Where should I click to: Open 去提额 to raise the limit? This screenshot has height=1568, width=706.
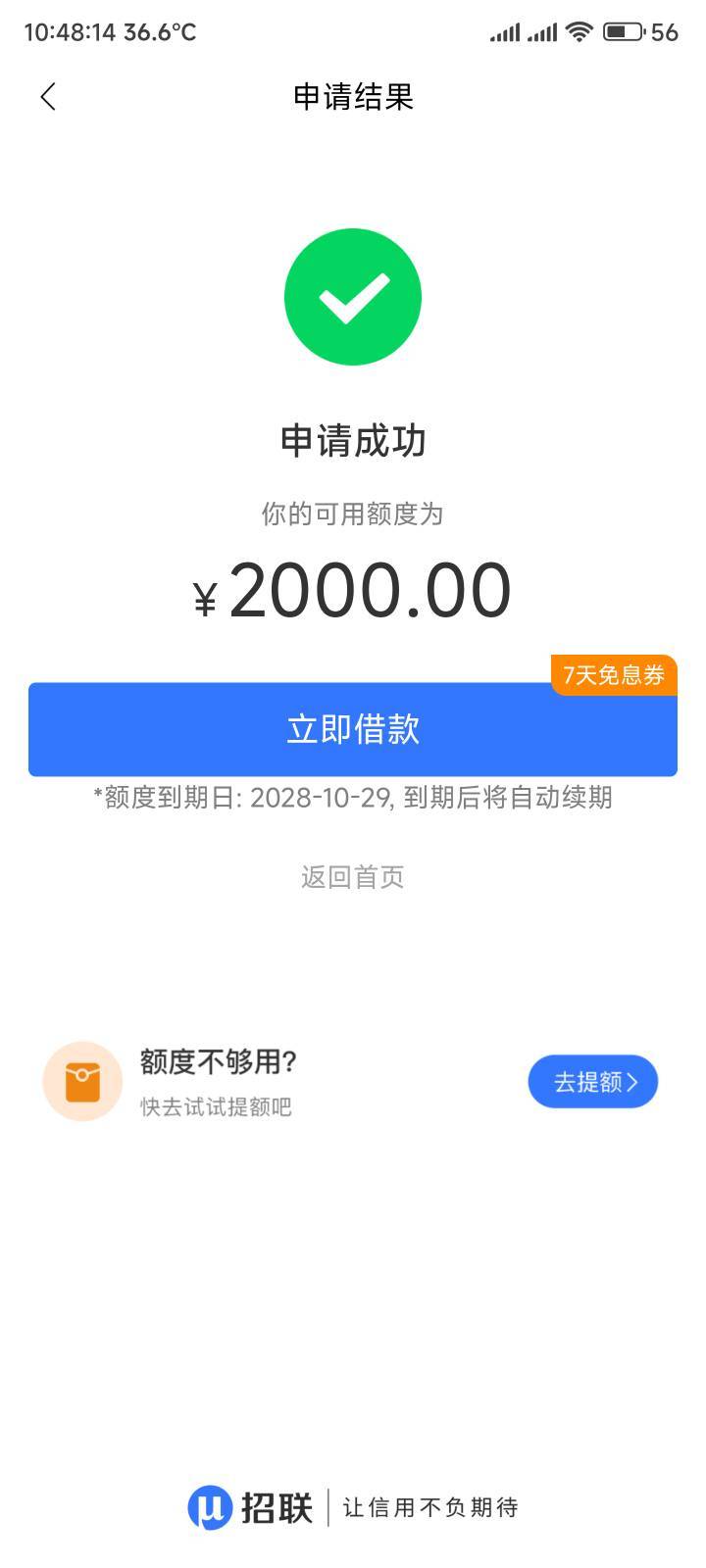pyautogui.click(x=593, y=1082)
